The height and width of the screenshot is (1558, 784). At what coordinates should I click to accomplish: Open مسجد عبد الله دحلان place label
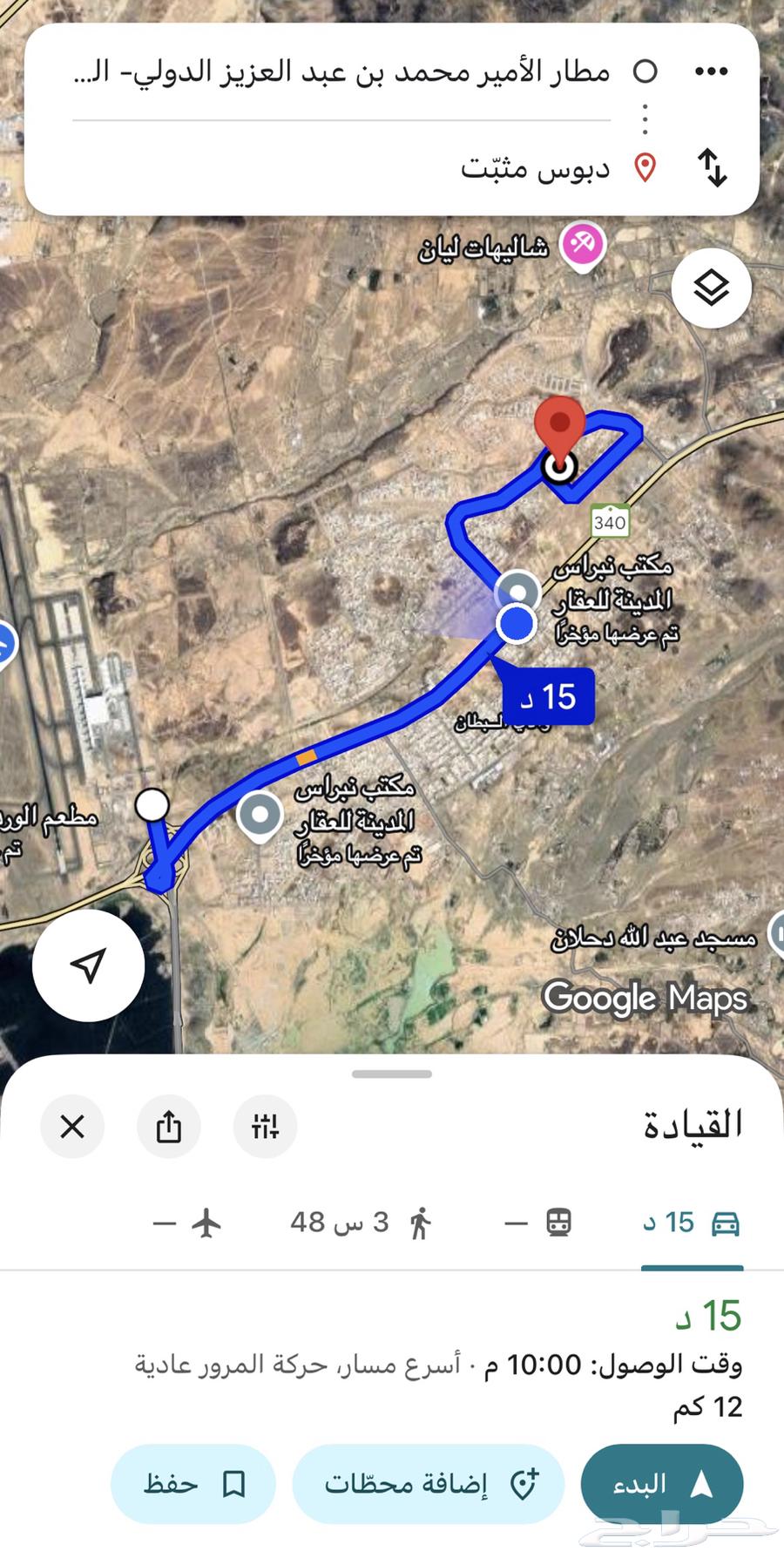pyautogui.click(x=653, y=938)
